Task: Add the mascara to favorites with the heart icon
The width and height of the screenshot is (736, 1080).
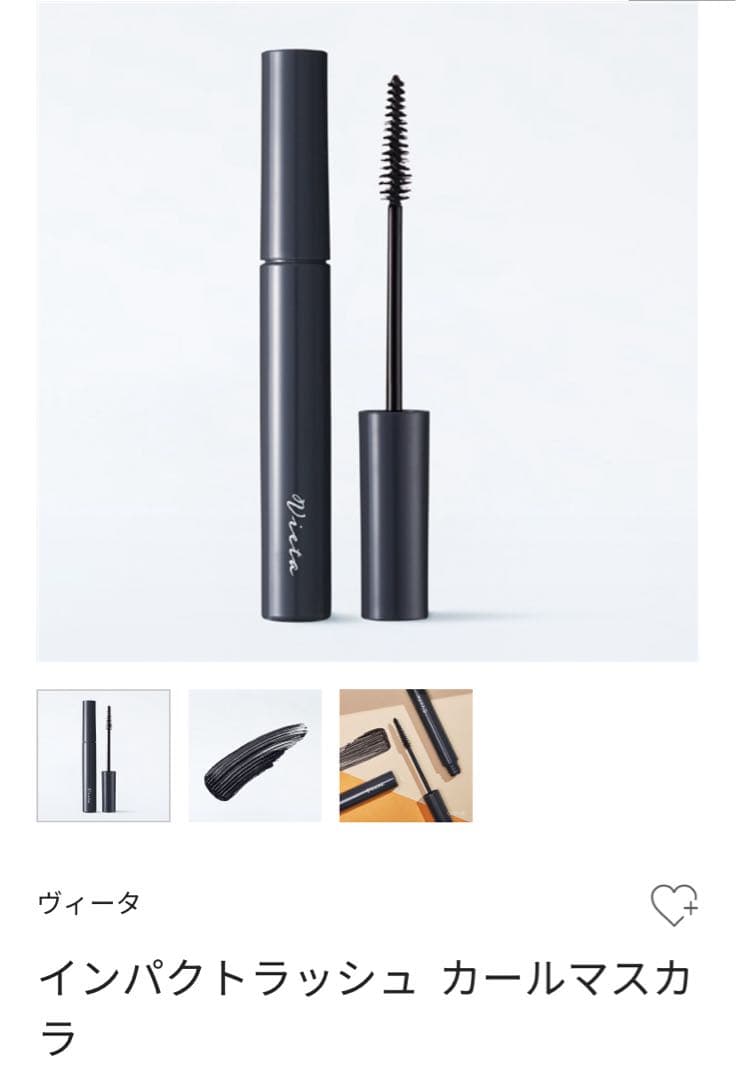Action: click(x=674, y=905)
